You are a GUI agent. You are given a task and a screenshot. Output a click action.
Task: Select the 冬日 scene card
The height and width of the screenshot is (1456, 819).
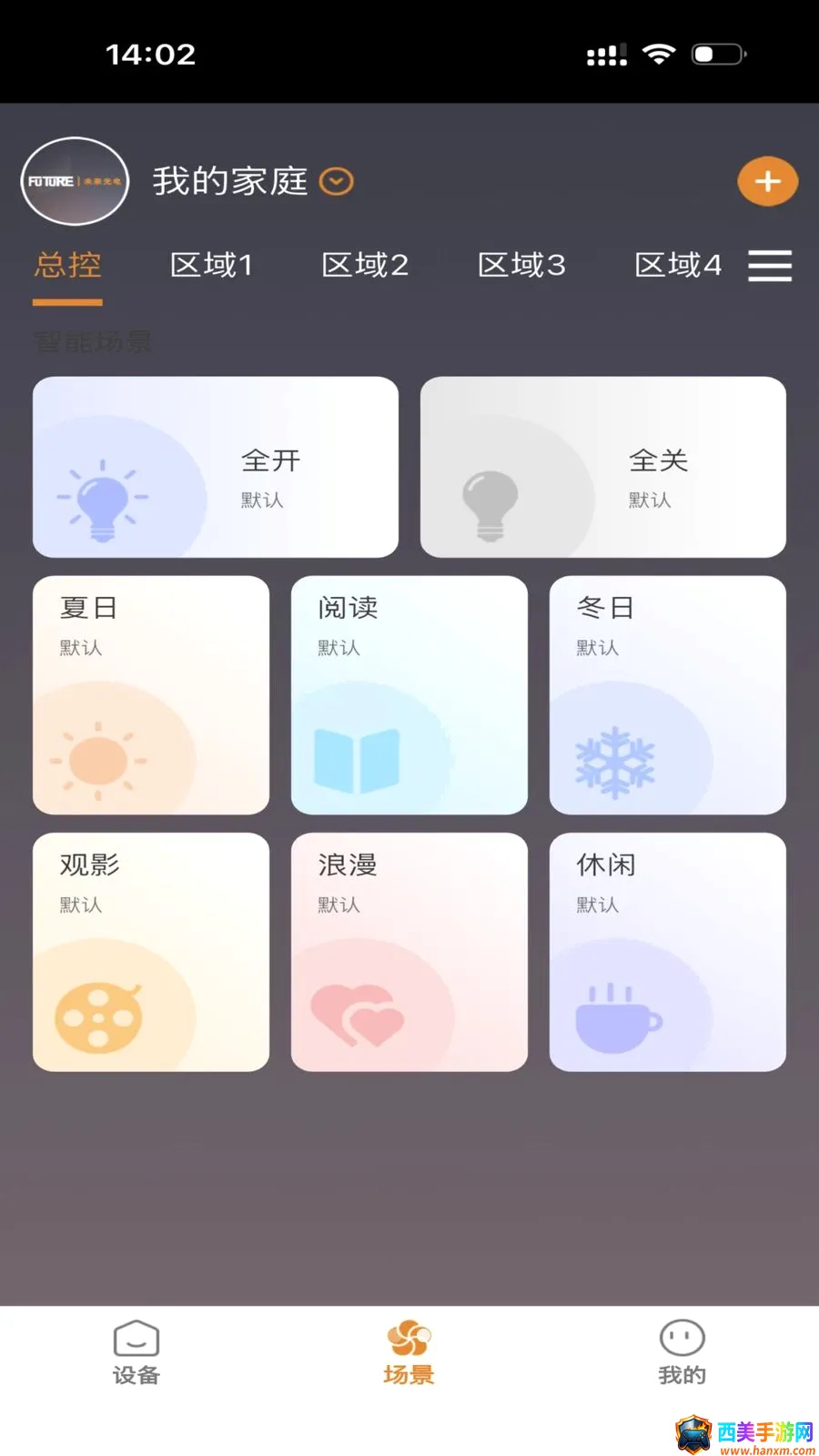pyautogui.click(x=668, y=695)
